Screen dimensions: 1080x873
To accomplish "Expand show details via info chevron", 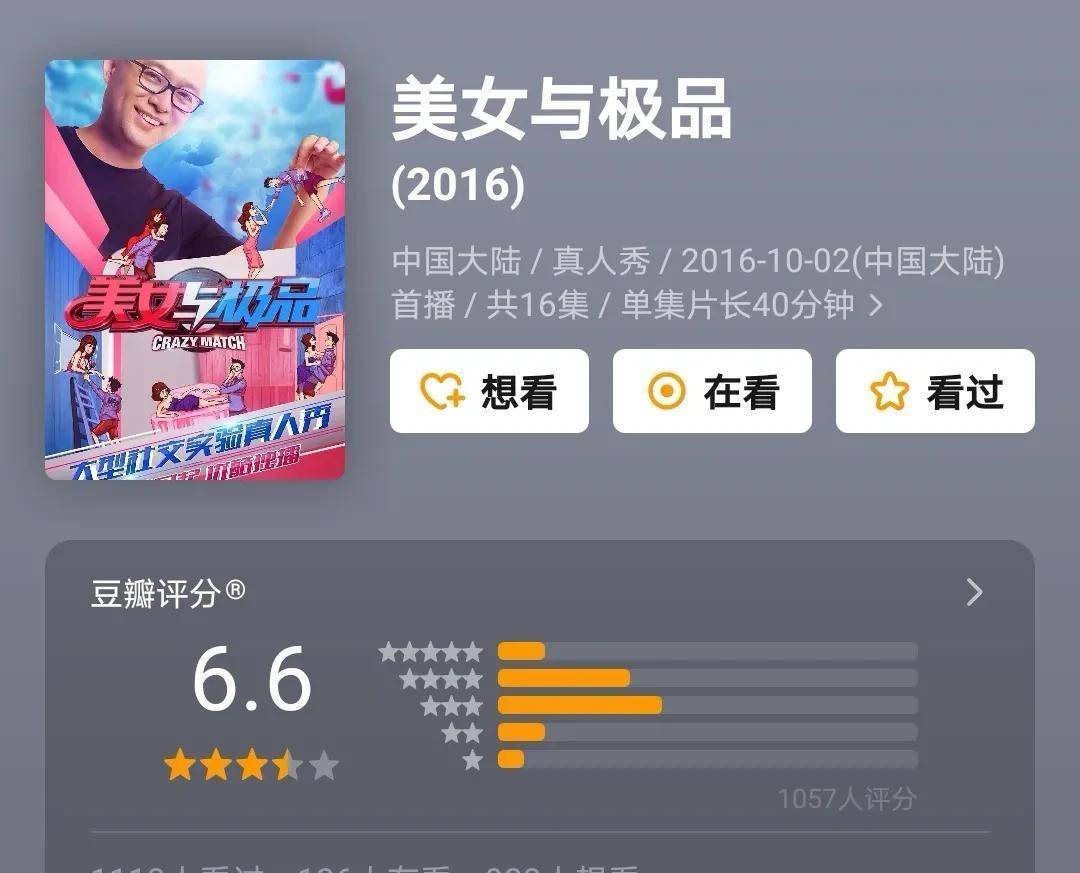I will click(x=876, y=306).
